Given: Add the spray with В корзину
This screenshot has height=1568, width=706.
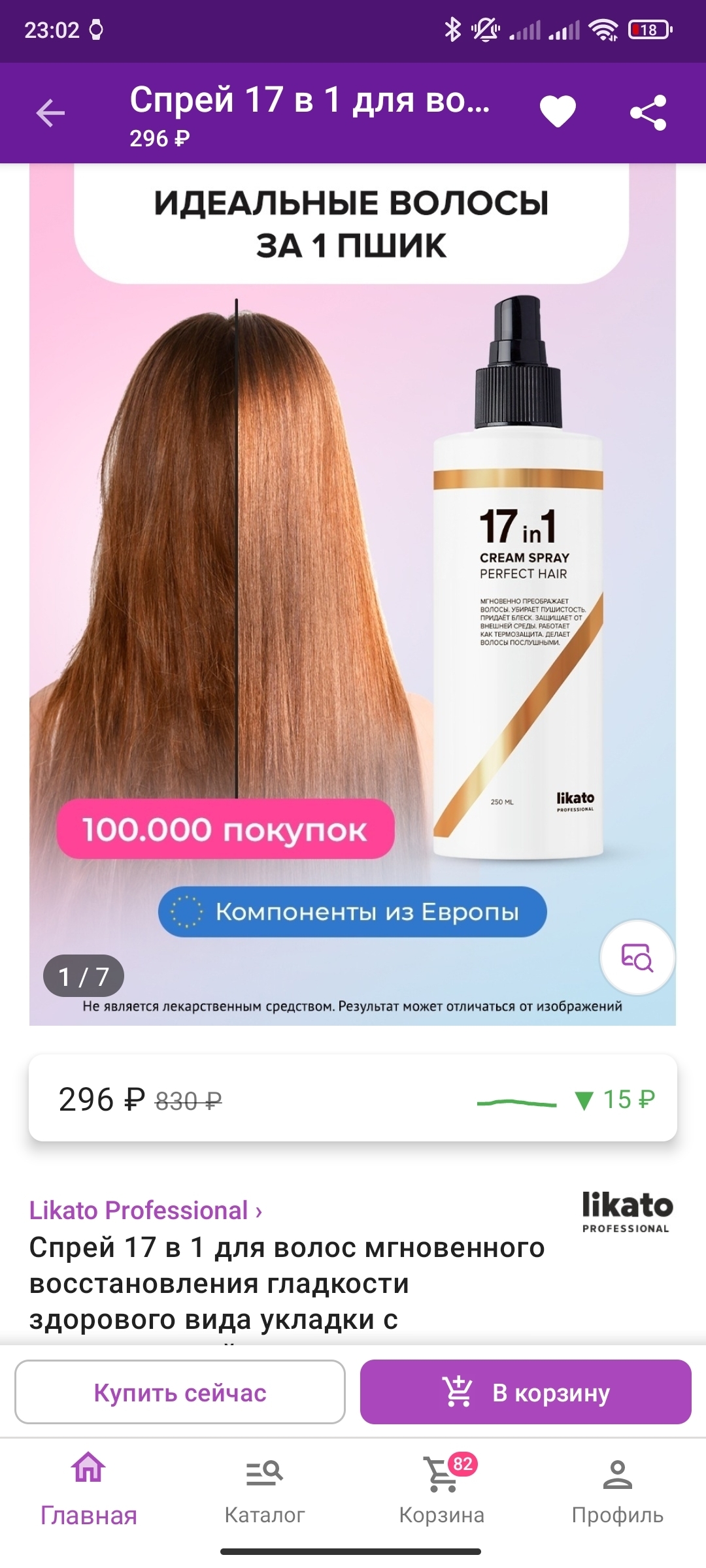Looking at the screenshot, I should pos(526,1392).
